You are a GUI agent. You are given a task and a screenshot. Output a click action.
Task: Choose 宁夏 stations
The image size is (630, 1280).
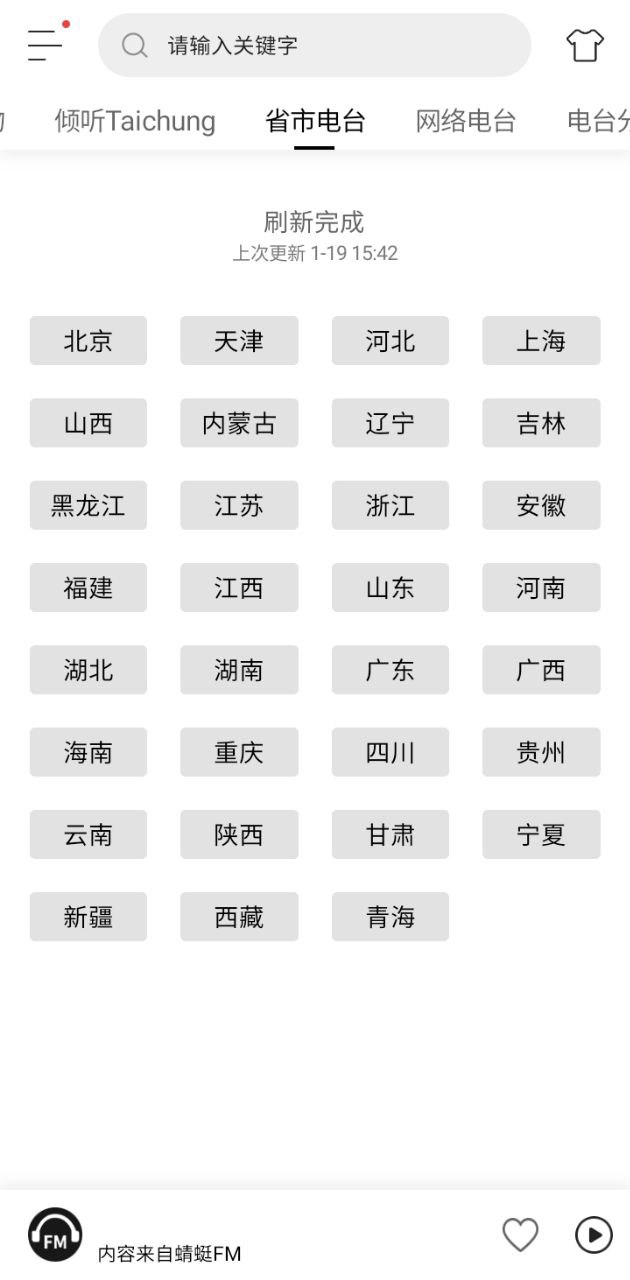coord(541,834)
